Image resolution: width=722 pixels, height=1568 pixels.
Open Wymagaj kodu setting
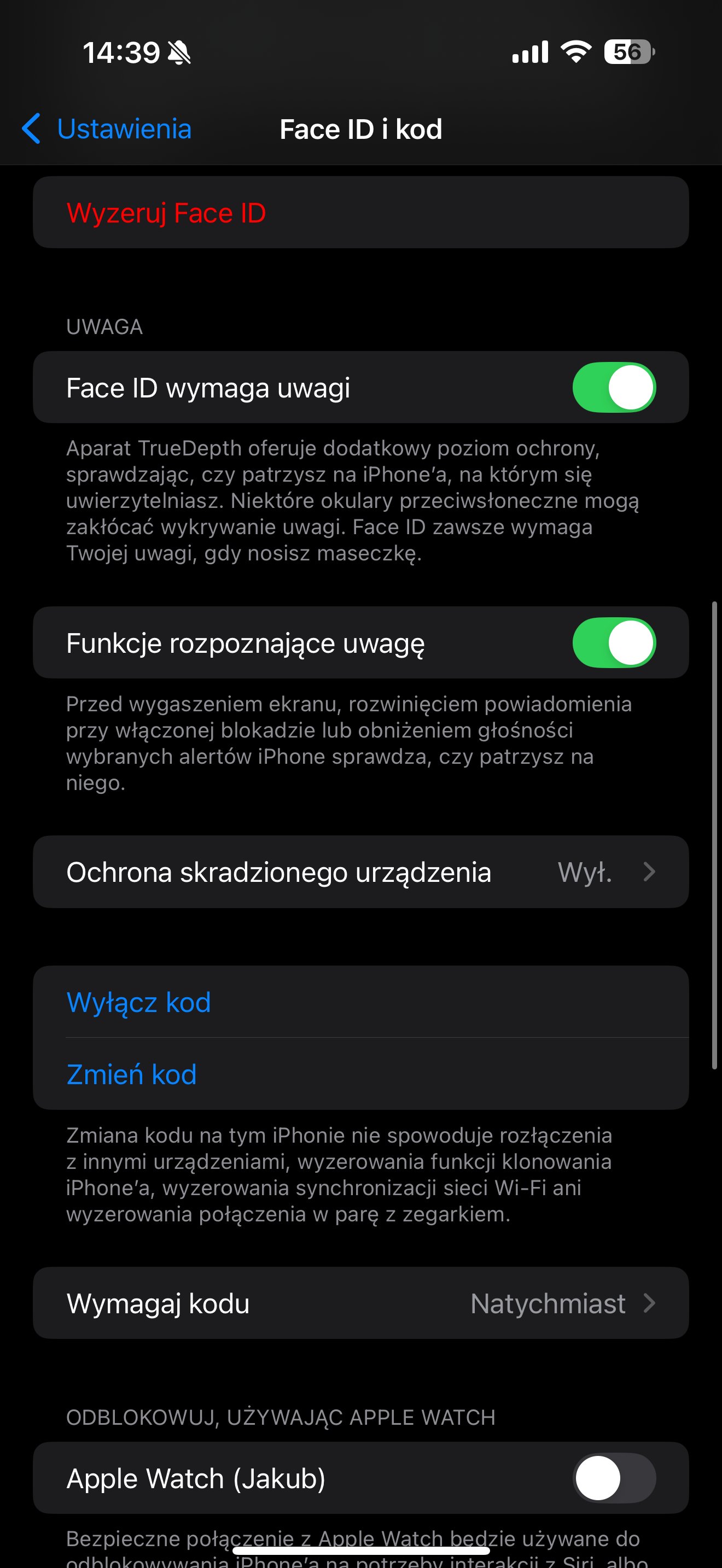click(361, 1303)
